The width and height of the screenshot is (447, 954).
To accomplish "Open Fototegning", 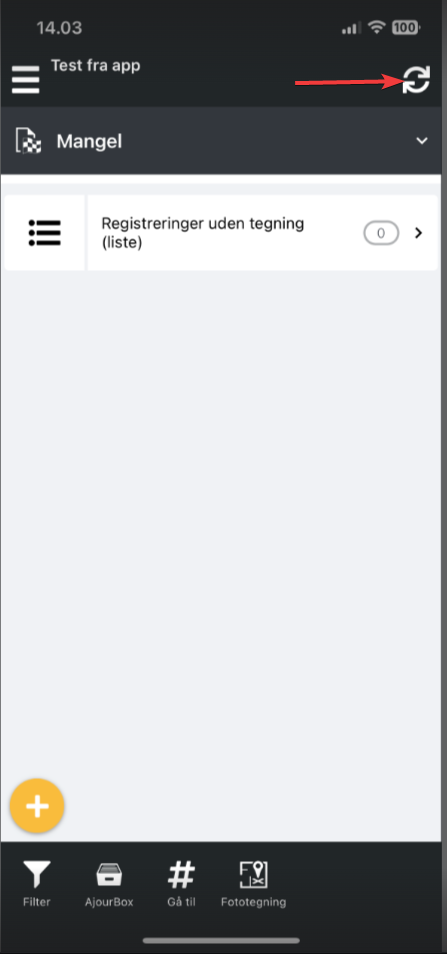I will (x=253, y=884).
